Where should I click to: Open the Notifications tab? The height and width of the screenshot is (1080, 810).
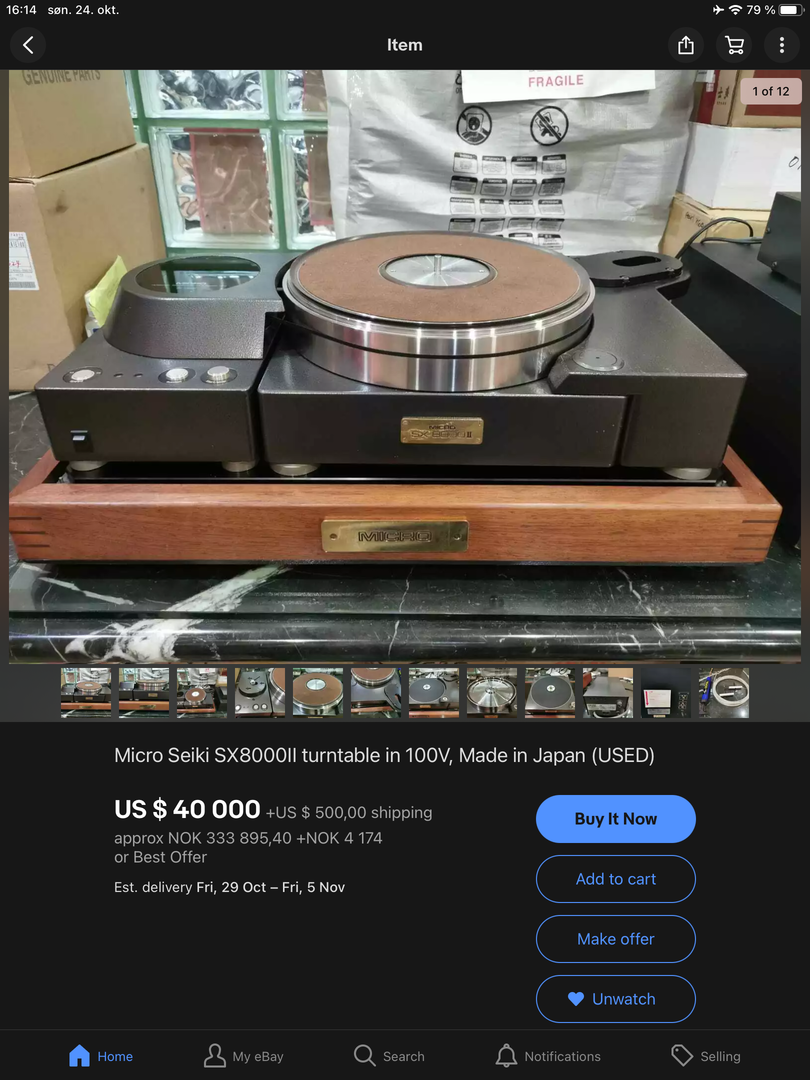[x=548, y=1056]
